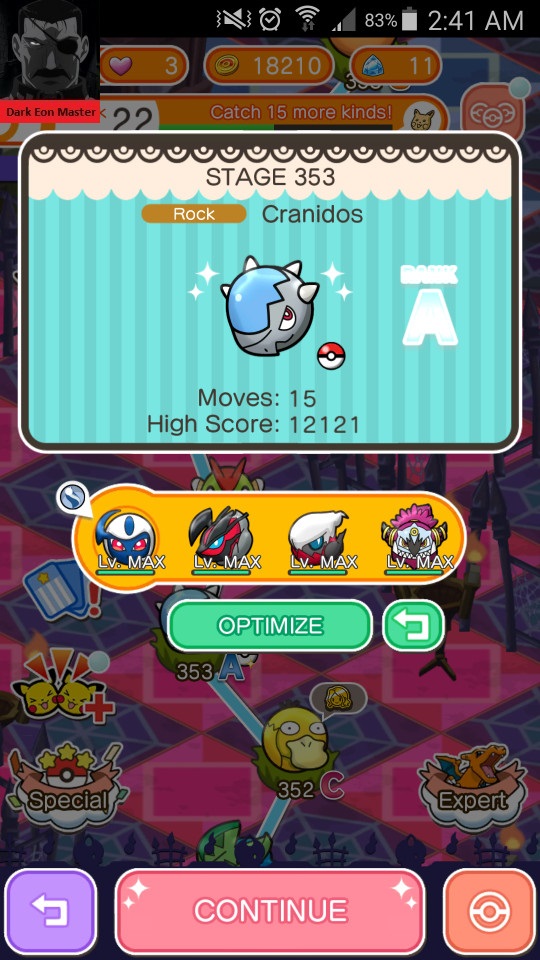The width and height of the screenshot is (540, 960).
Task: Open the jewels counter showing 11
Action: (396, 66)
